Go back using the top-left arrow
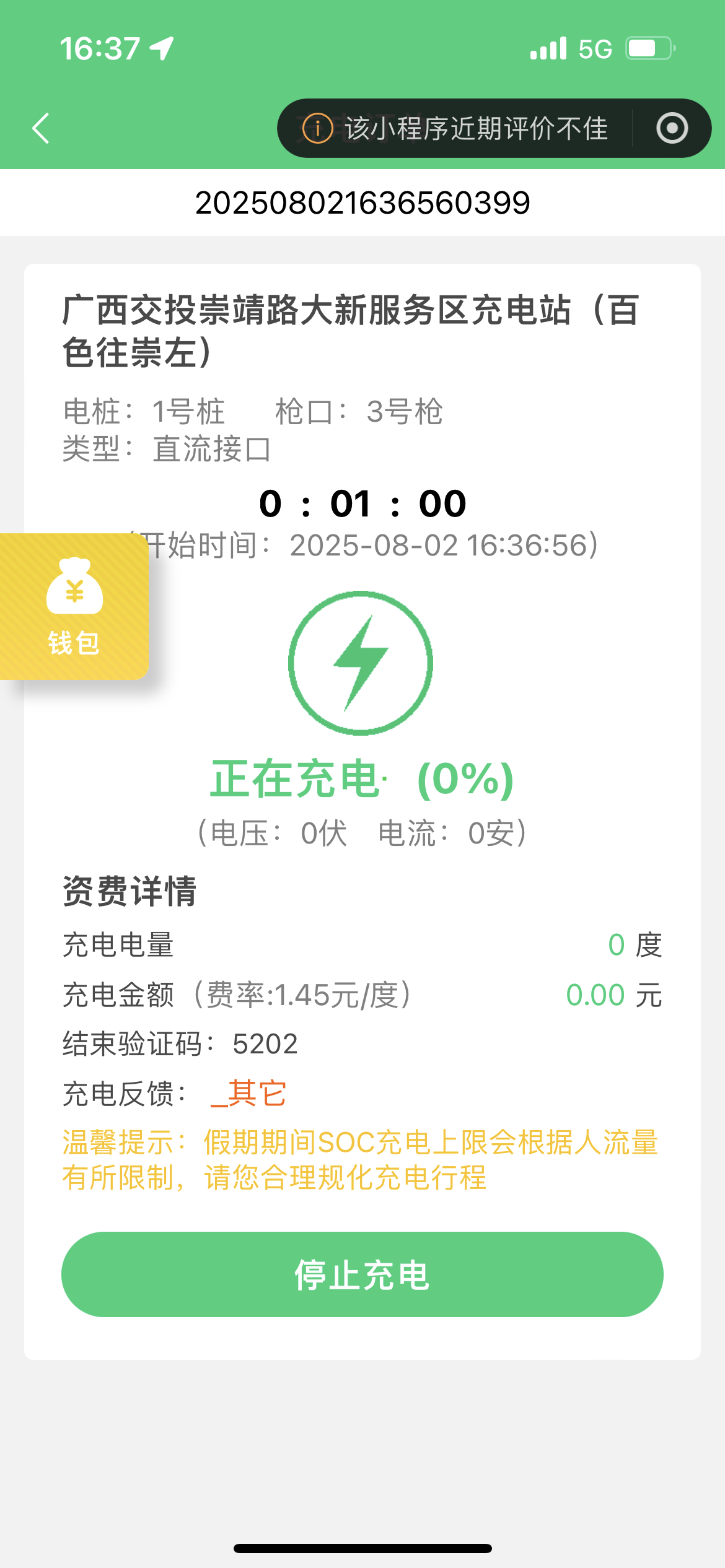725x1568 pixels. coord(41,128)
